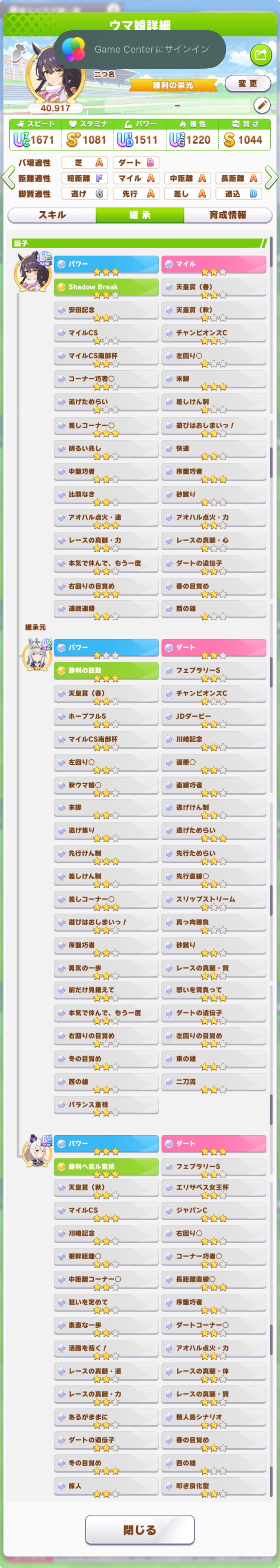The height and width of the screenshot is (1568, 280).
Task: Open the 育成情報 tab
Action: [x=228, y=215]
